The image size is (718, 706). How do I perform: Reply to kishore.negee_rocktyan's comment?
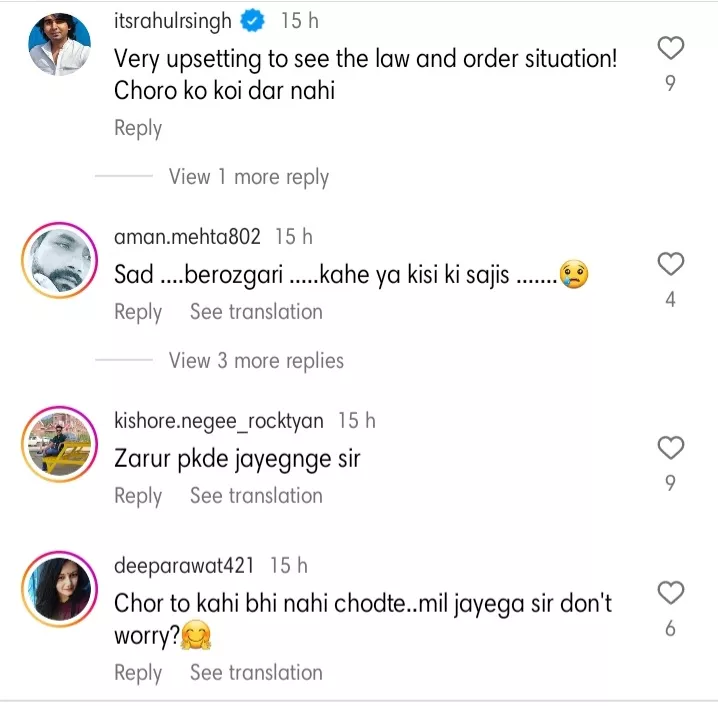point(138,496)
